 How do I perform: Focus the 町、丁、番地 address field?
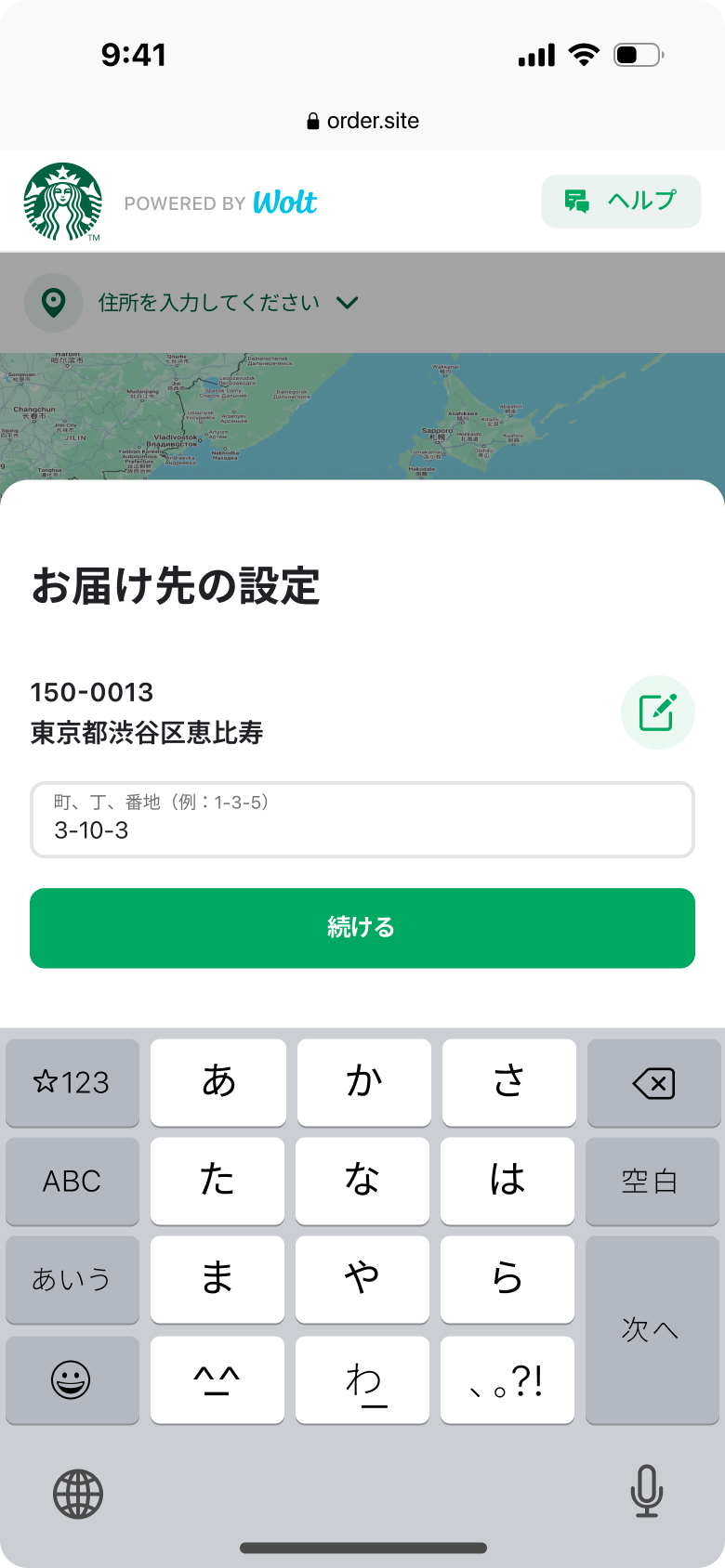click(362, 820)
